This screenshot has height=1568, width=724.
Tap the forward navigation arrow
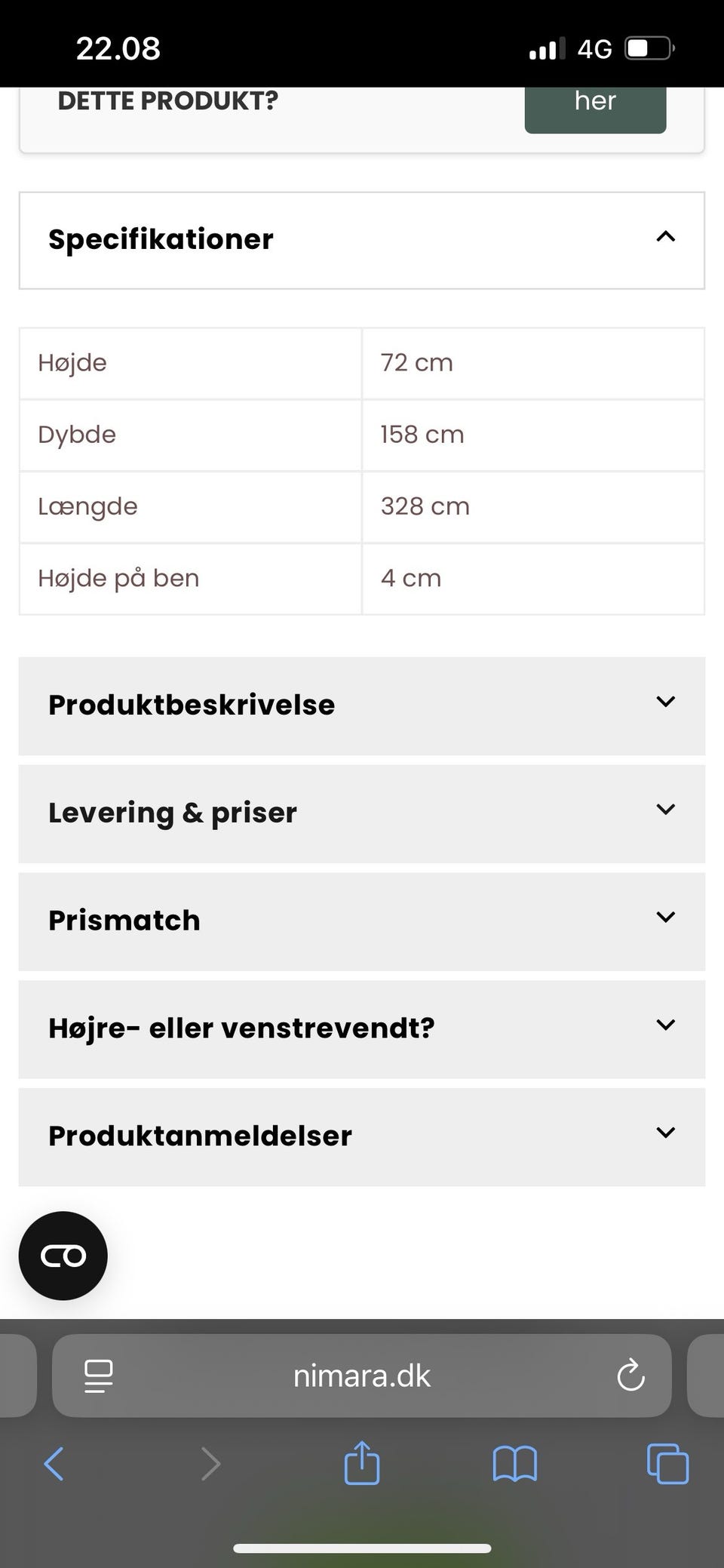point(210,1464)
